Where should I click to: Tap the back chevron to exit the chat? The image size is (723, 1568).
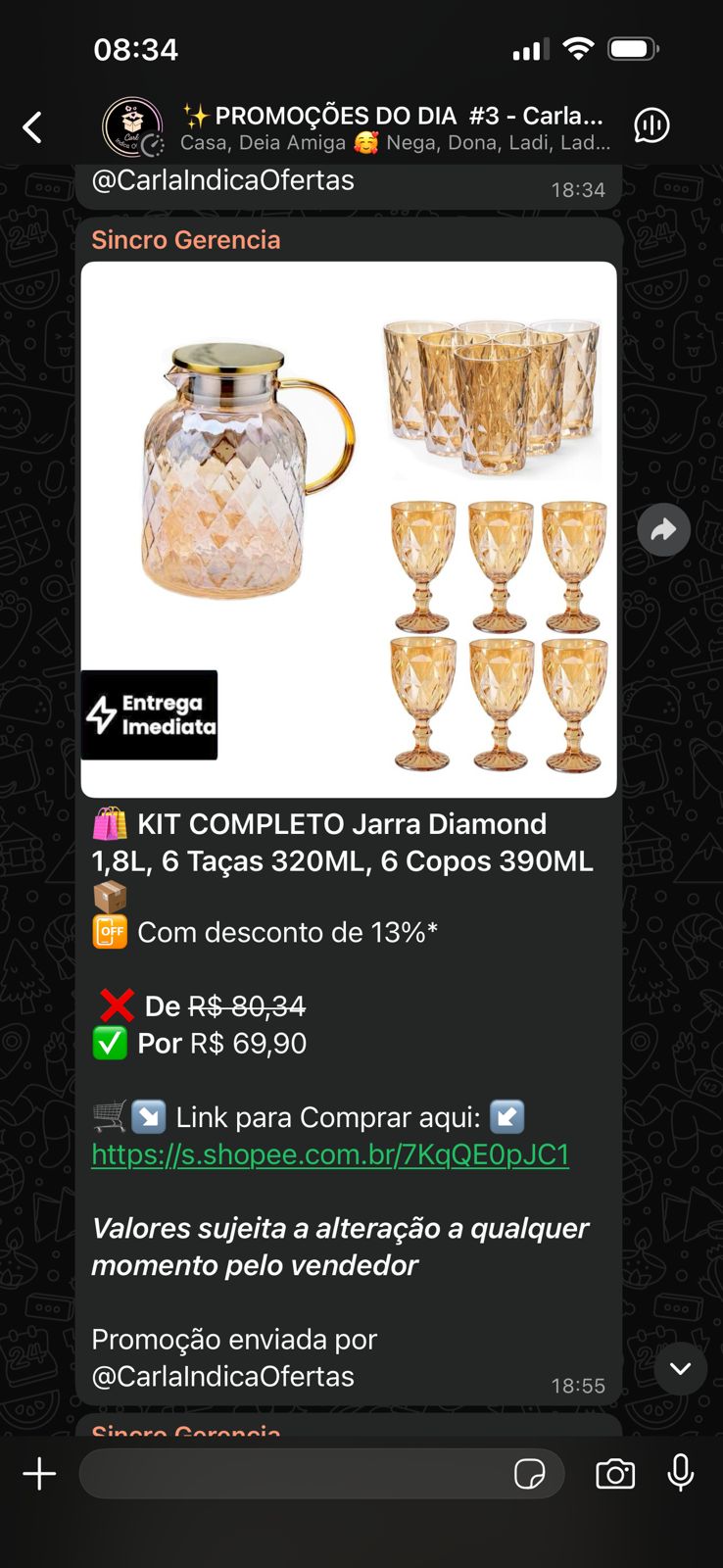pyautogui.click(x=30, y=125)
